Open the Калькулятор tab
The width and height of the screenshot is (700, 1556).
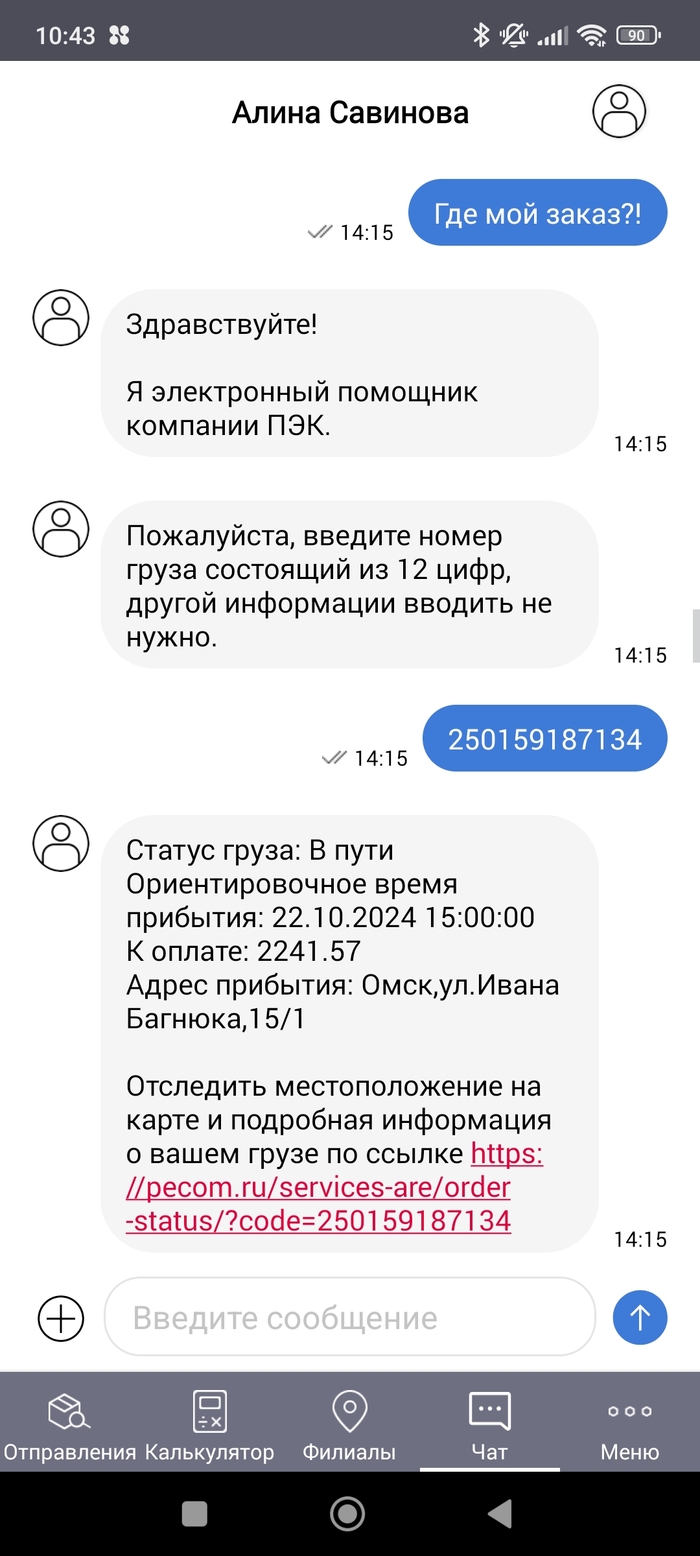210,1425
